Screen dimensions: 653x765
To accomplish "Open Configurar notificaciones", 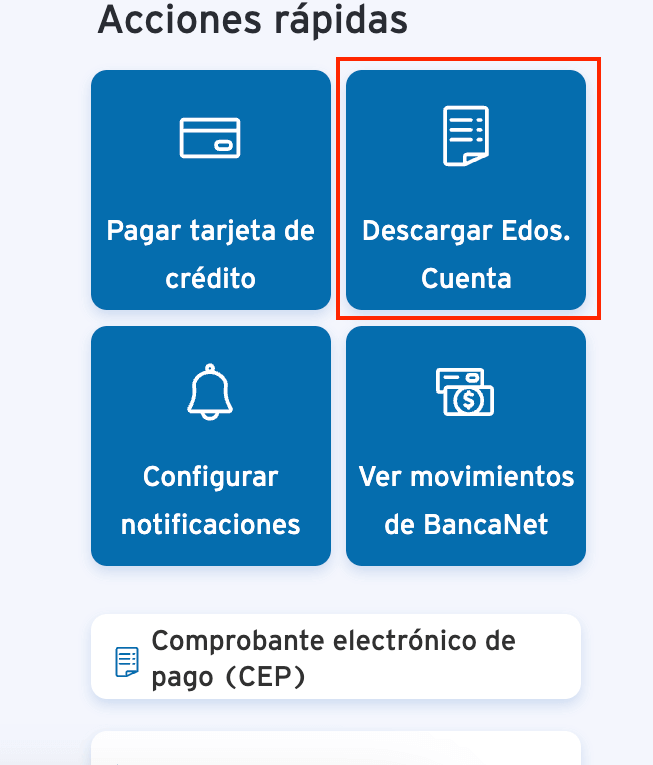I will [x=211, y=446].
